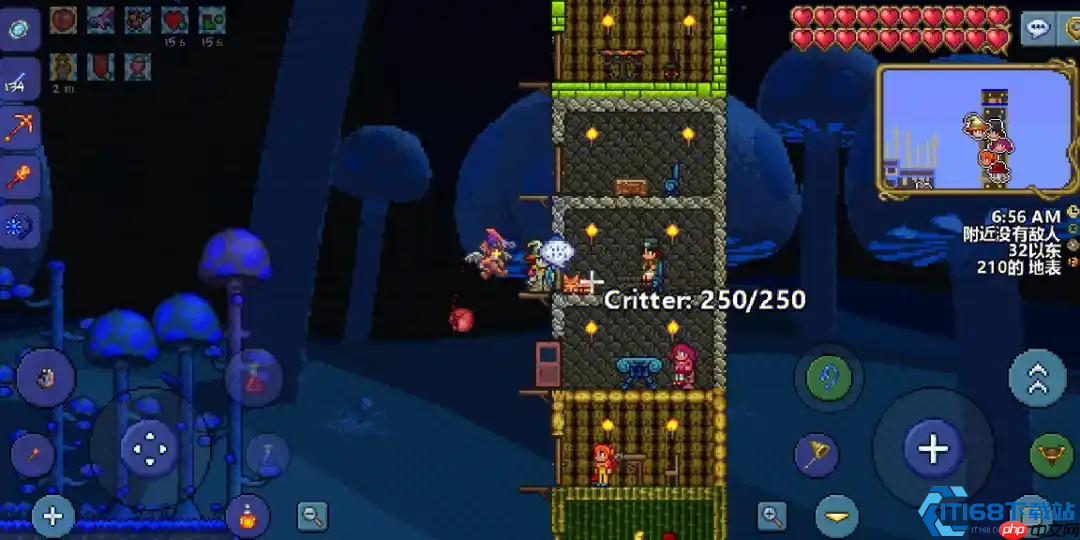
Task: Tap the light-blue plus button
Action: (53, 517)
